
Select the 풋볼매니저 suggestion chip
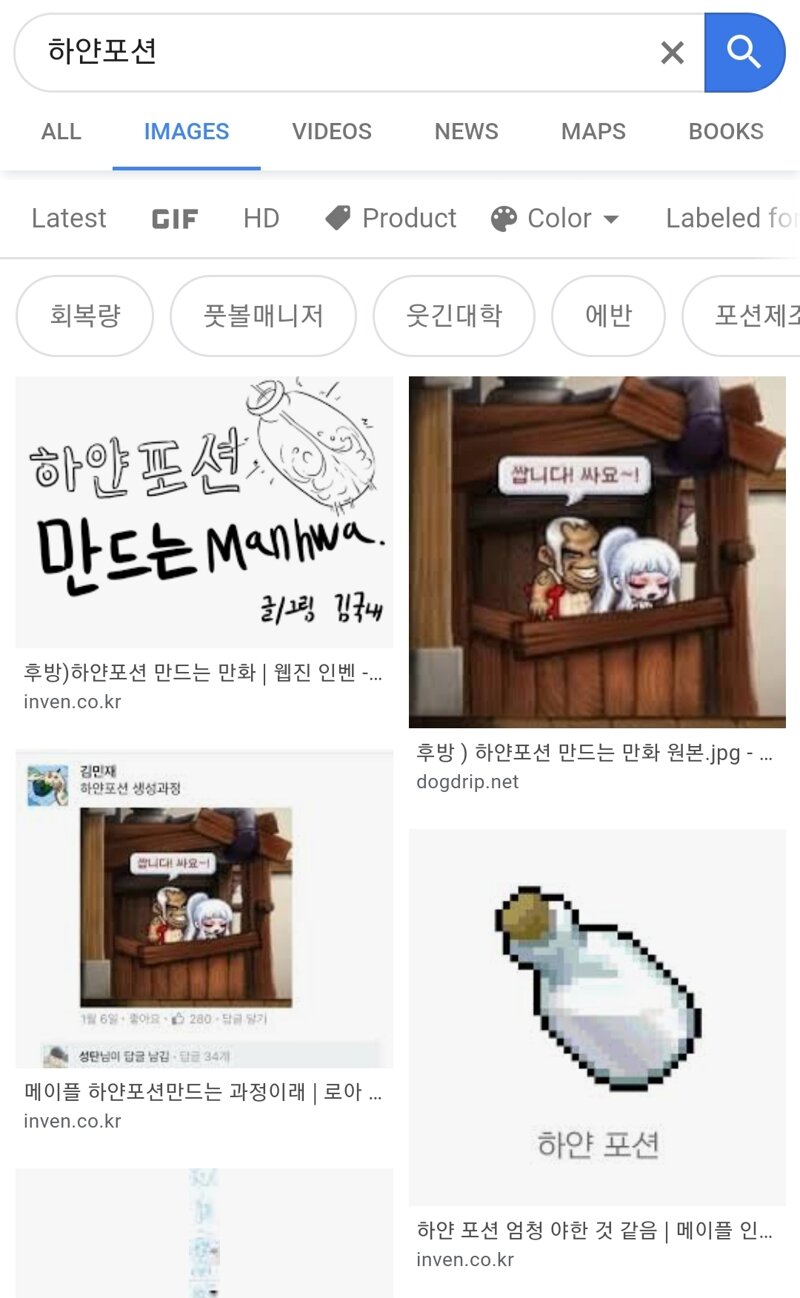(263, 316)
